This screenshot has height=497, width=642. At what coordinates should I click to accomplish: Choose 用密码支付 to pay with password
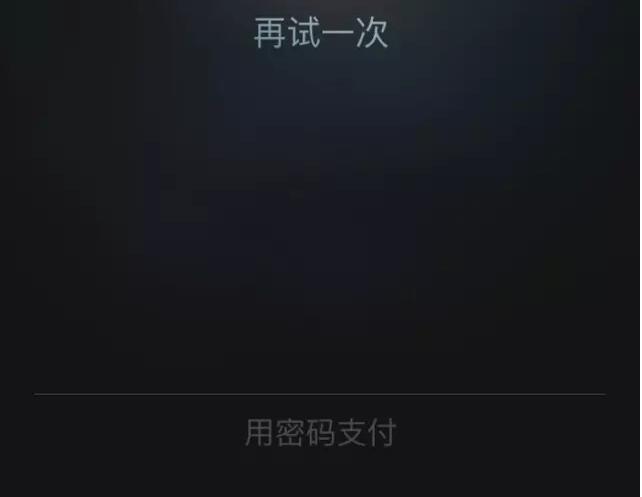[320, 433]
